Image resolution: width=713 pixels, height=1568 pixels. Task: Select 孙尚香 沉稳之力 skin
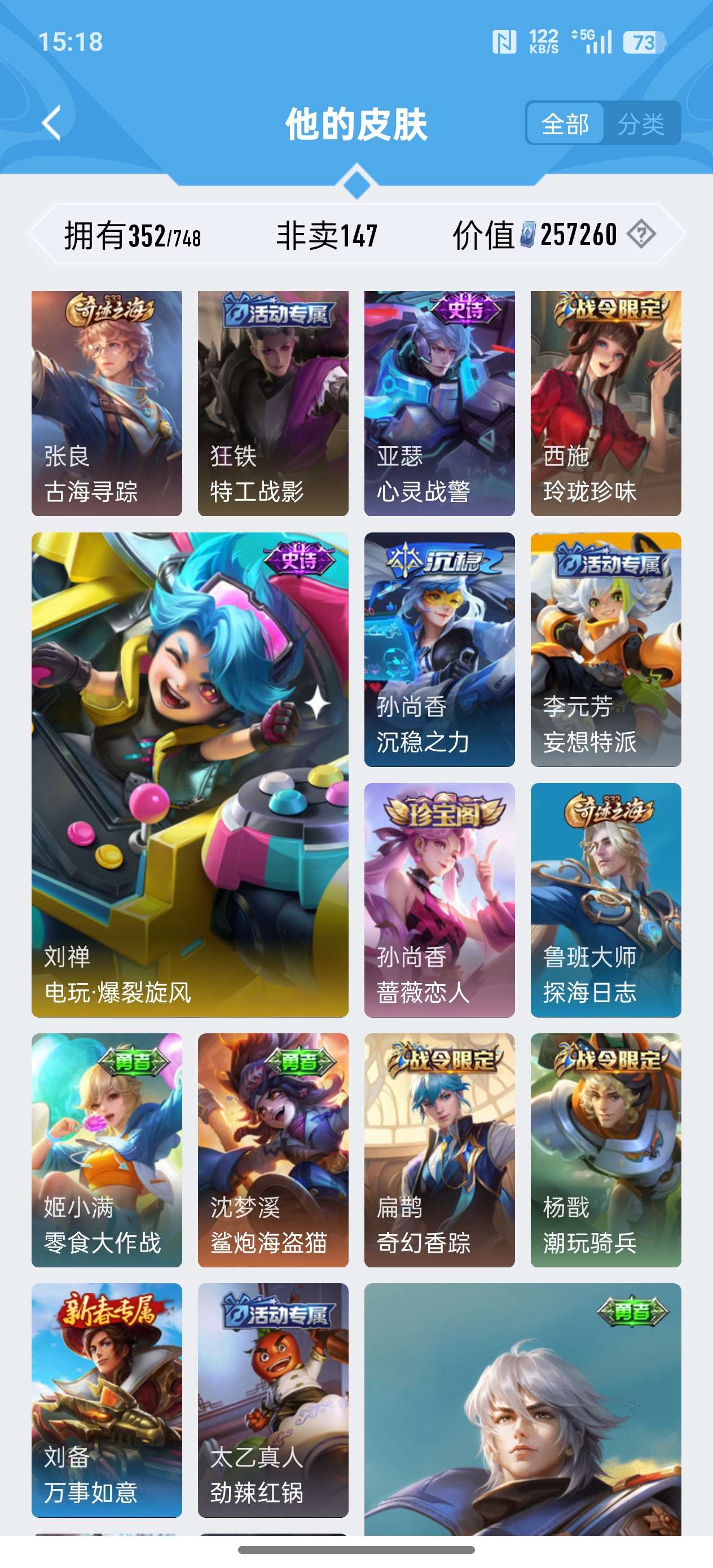pyautogui.click(x=439, y=649)
